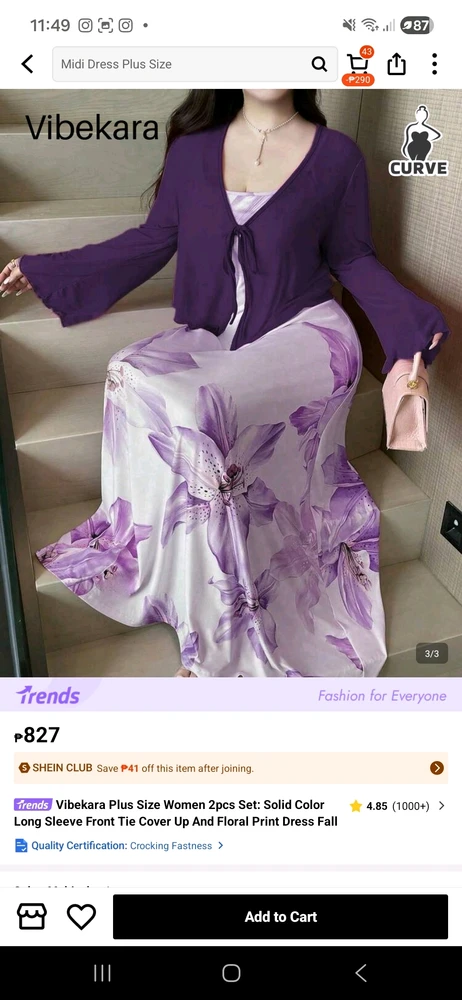Add item to wishlist with heart icon
The image size is (462, 1000).
point(82,916)
